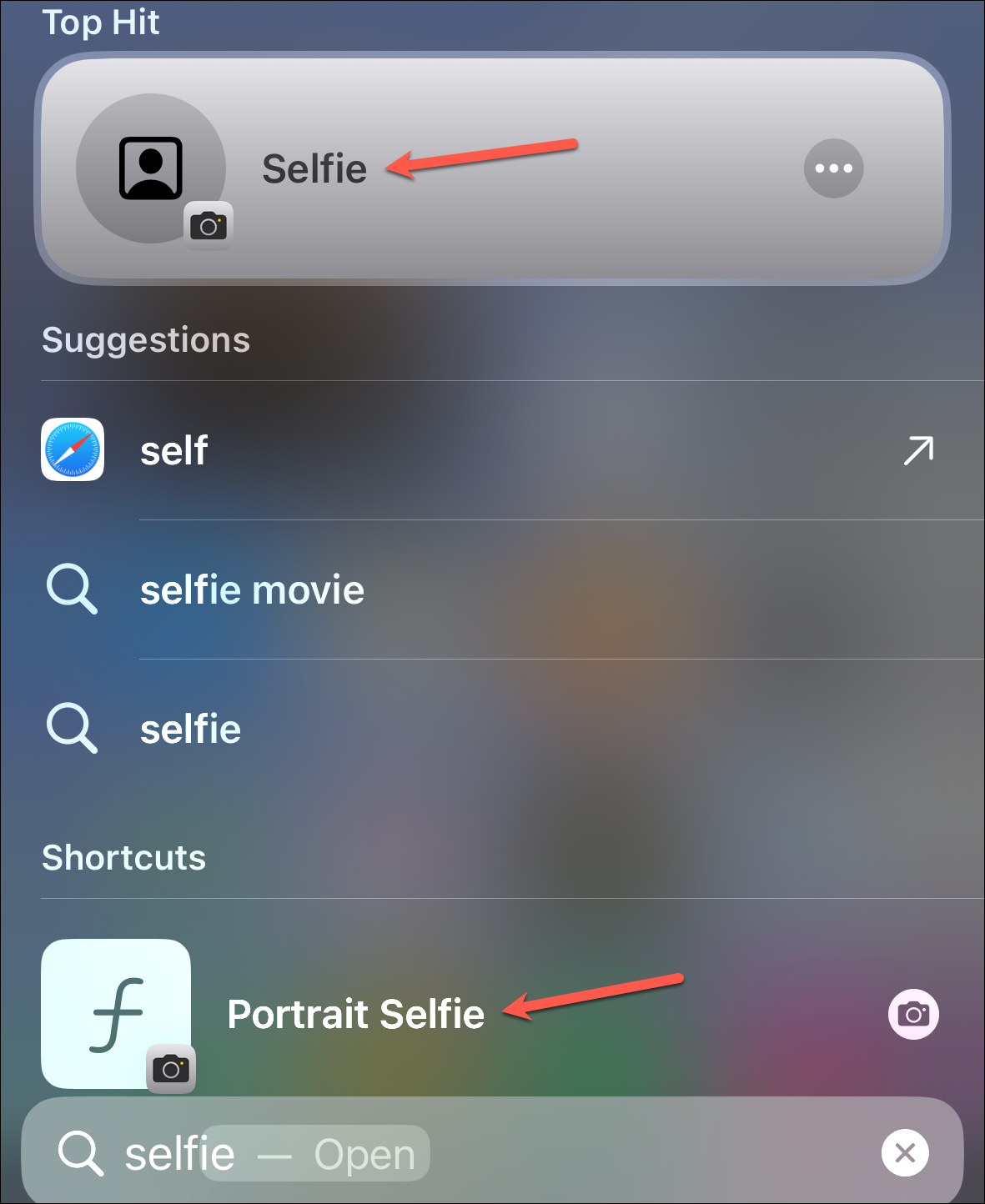The height and width of the screenshot is (1204, 985).
Task: Run the Portrait Selfie shortcut
Action: click(355, 1015)
